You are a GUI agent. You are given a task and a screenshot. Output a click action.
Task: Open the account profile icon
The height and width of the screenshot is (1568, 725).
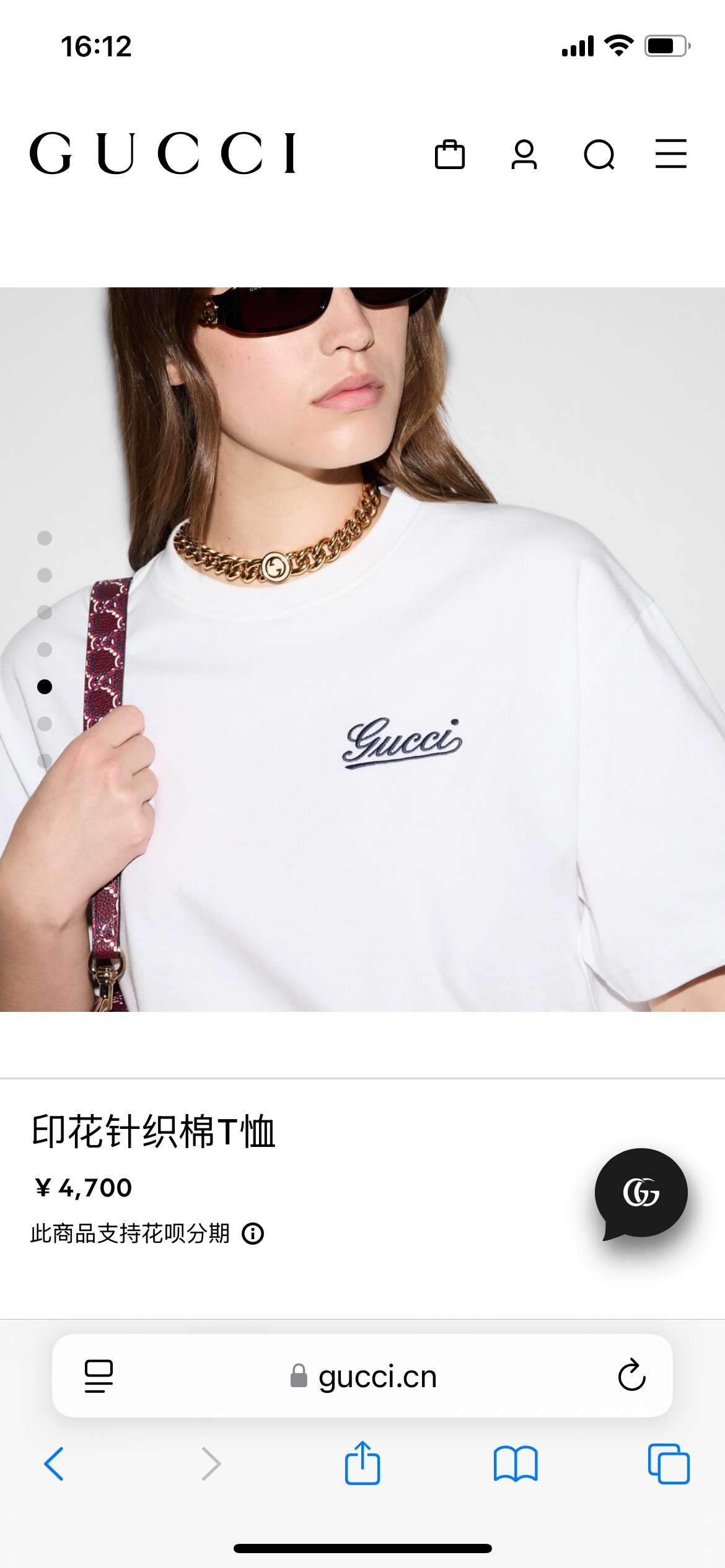click(x=524, y=154)
